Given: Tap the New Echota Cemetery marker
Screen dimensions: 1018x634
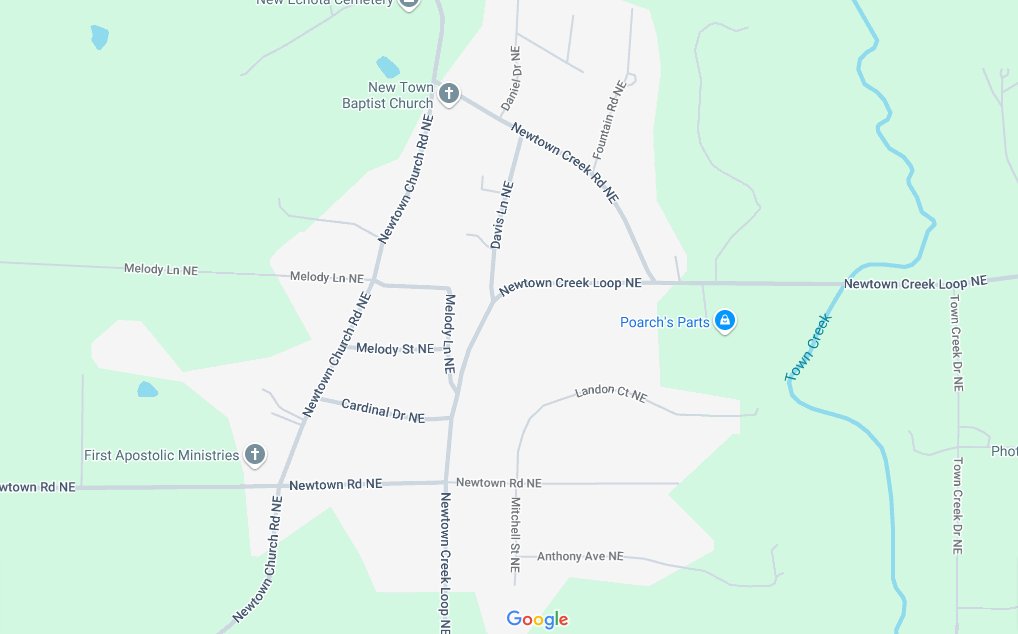Looking at the screenshot, I should (408, 3).
